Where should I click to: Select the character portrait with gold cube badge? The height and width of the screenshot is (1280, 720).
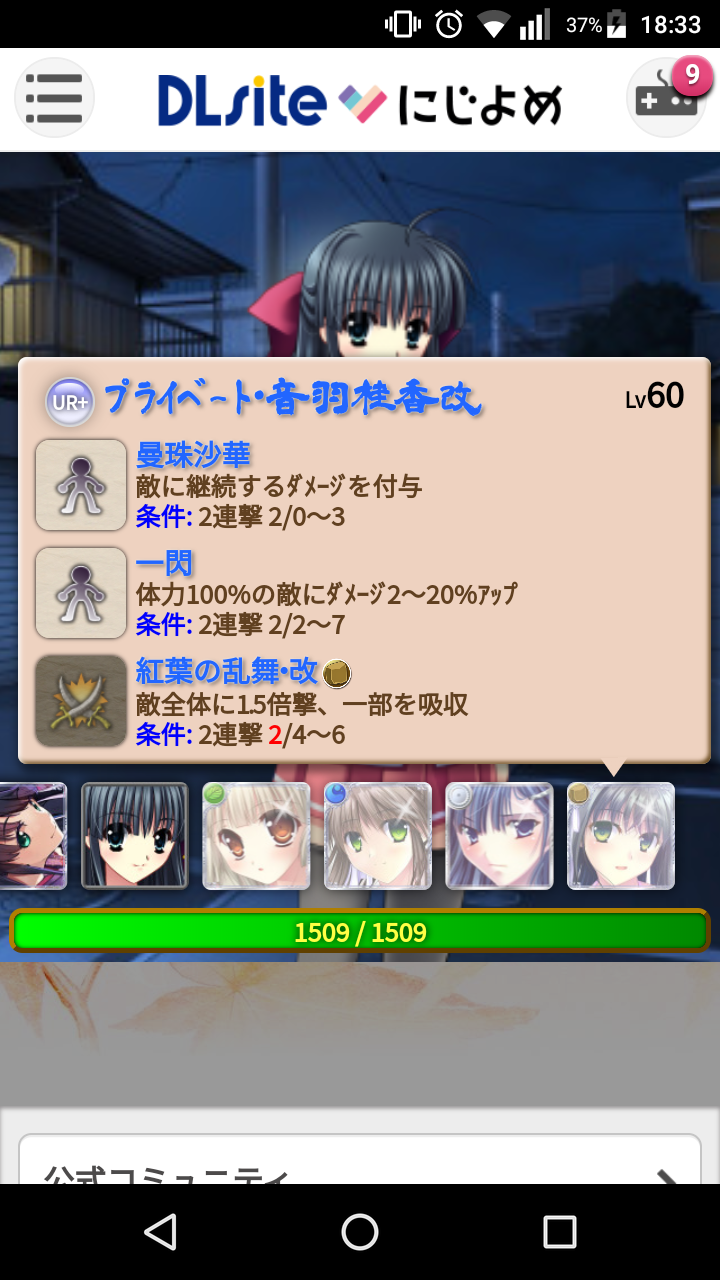621,836
